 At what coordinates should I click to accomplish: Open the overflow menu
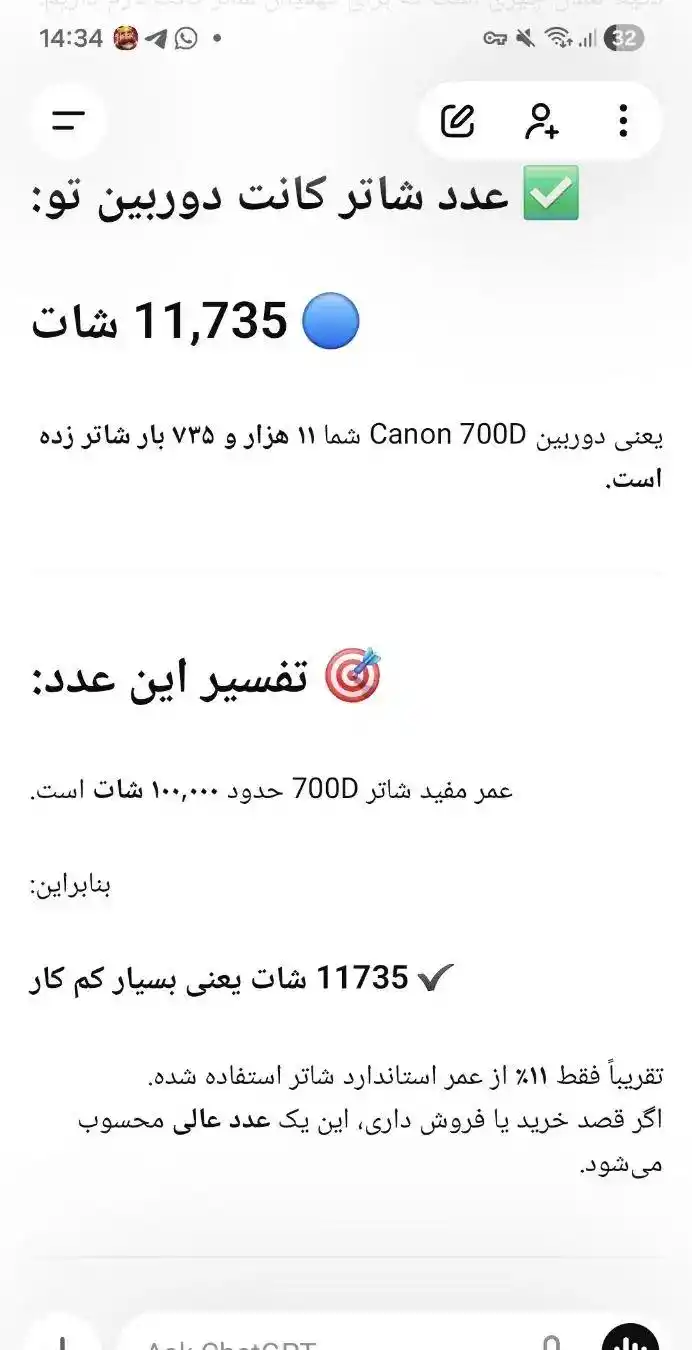click(x=623, y=121)
